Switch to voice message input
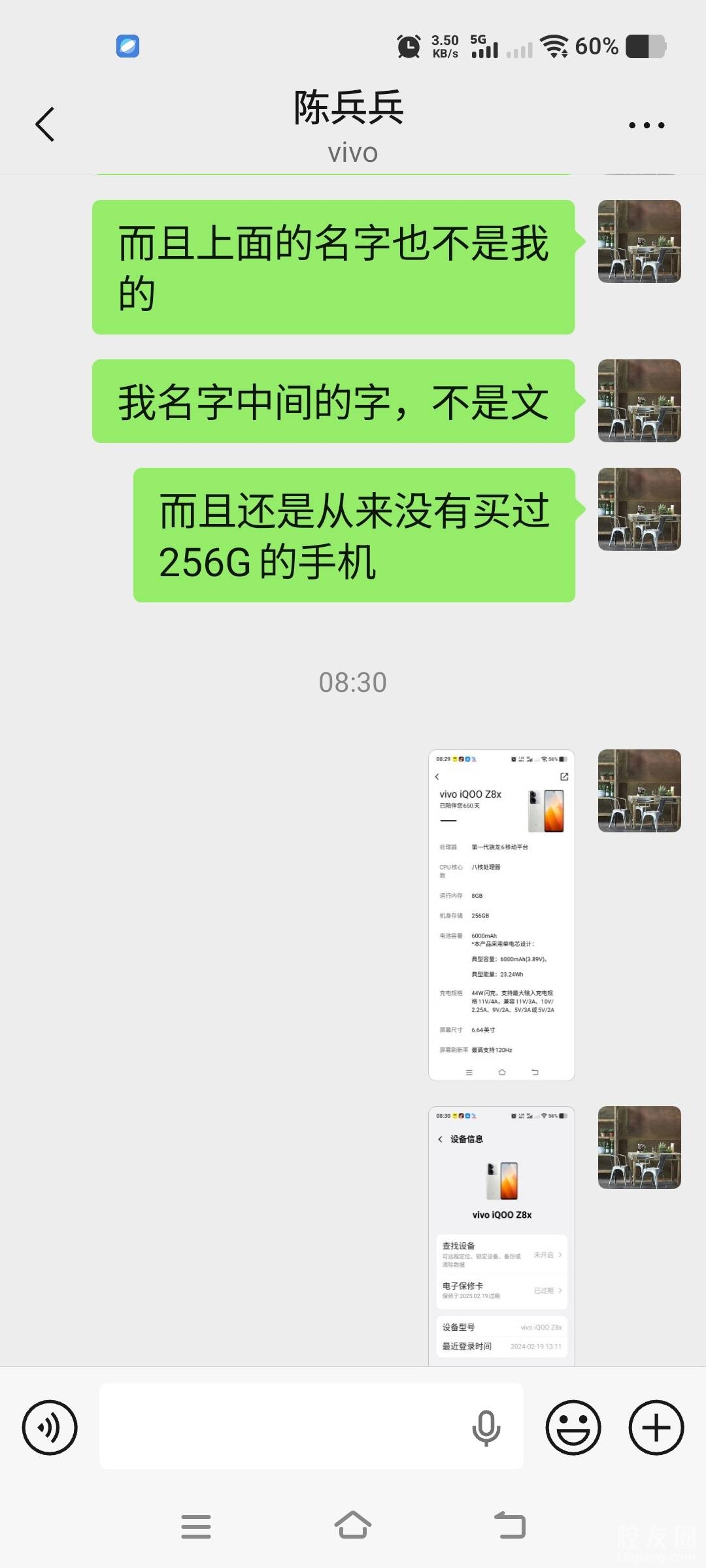 [50, 1428]
